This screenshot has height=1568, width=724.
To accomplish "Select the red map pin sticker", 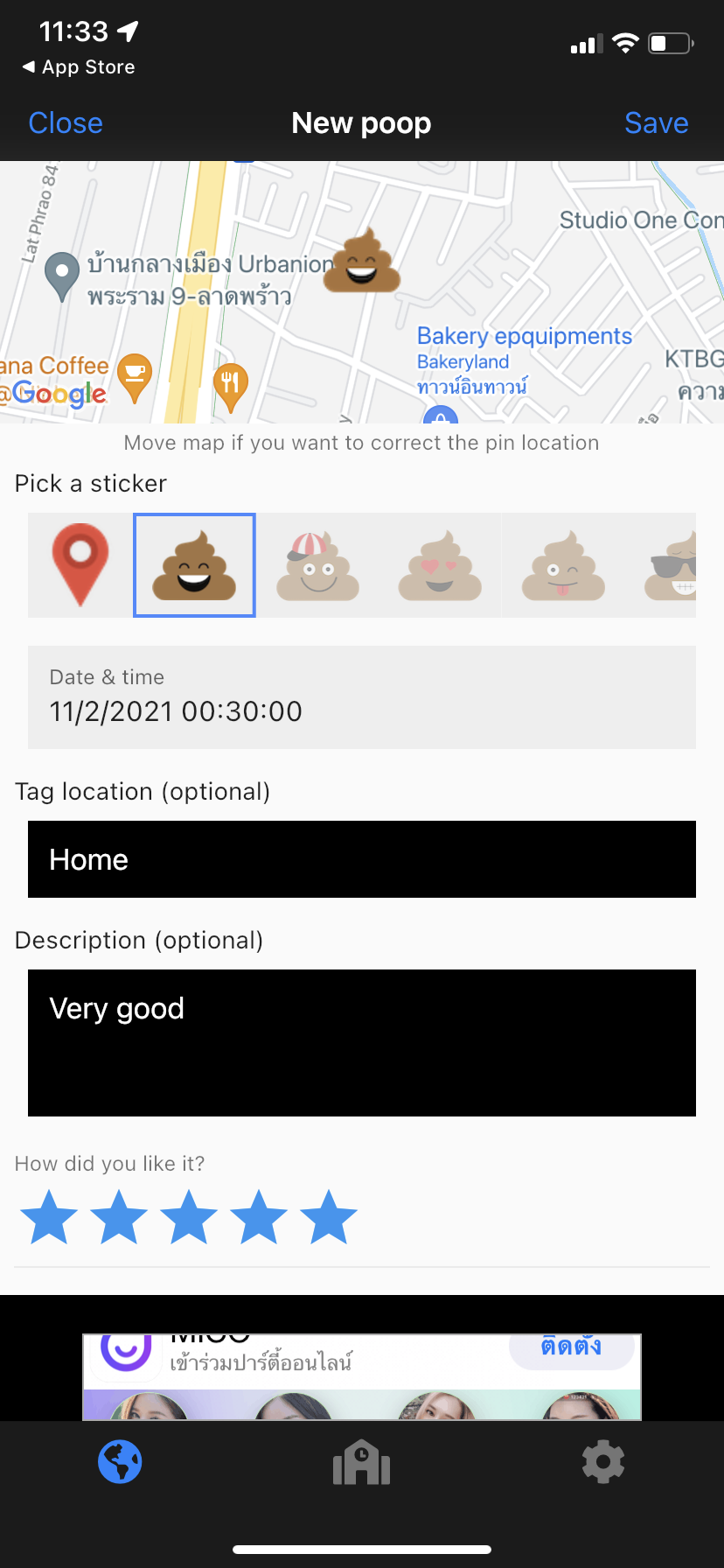I will (x=80, y=565).
